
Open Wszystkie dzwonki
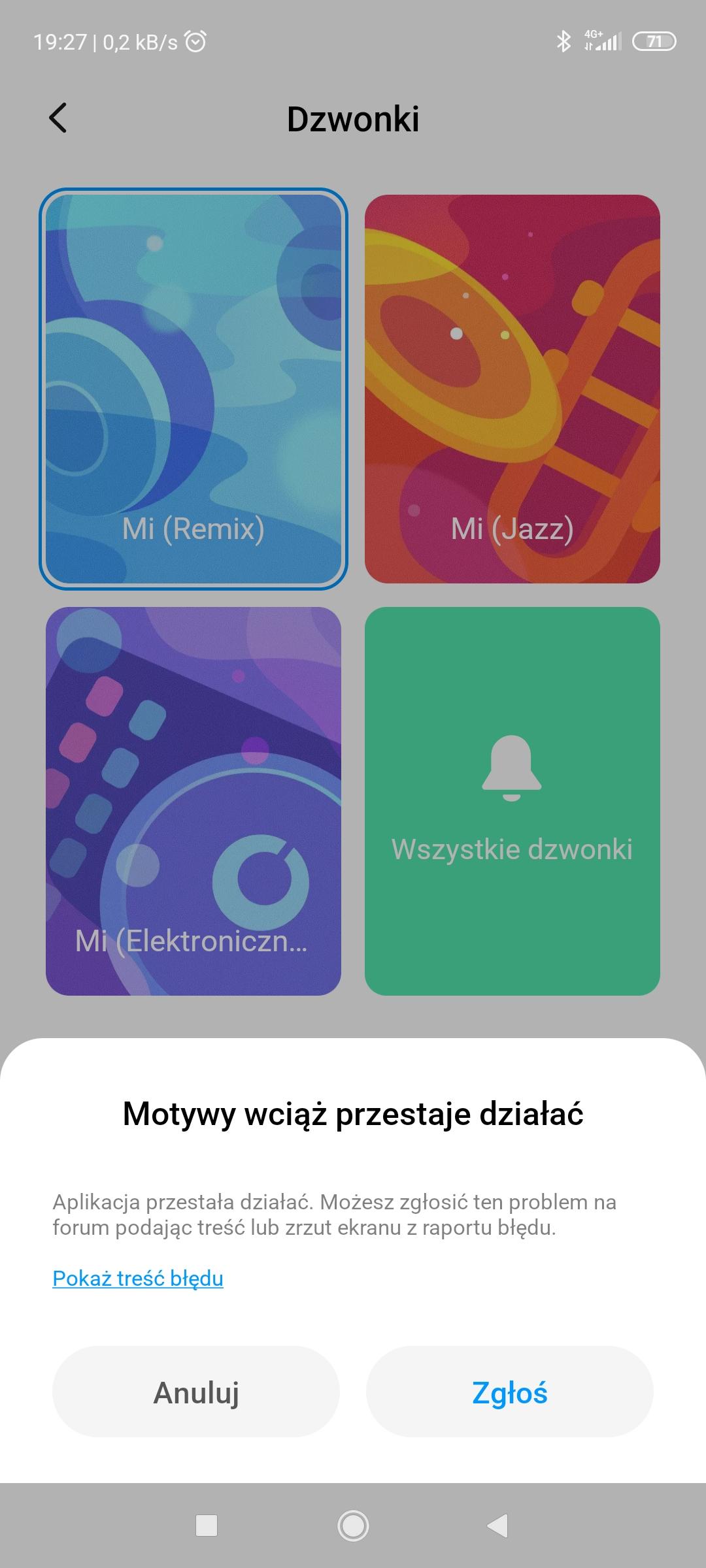512,801
